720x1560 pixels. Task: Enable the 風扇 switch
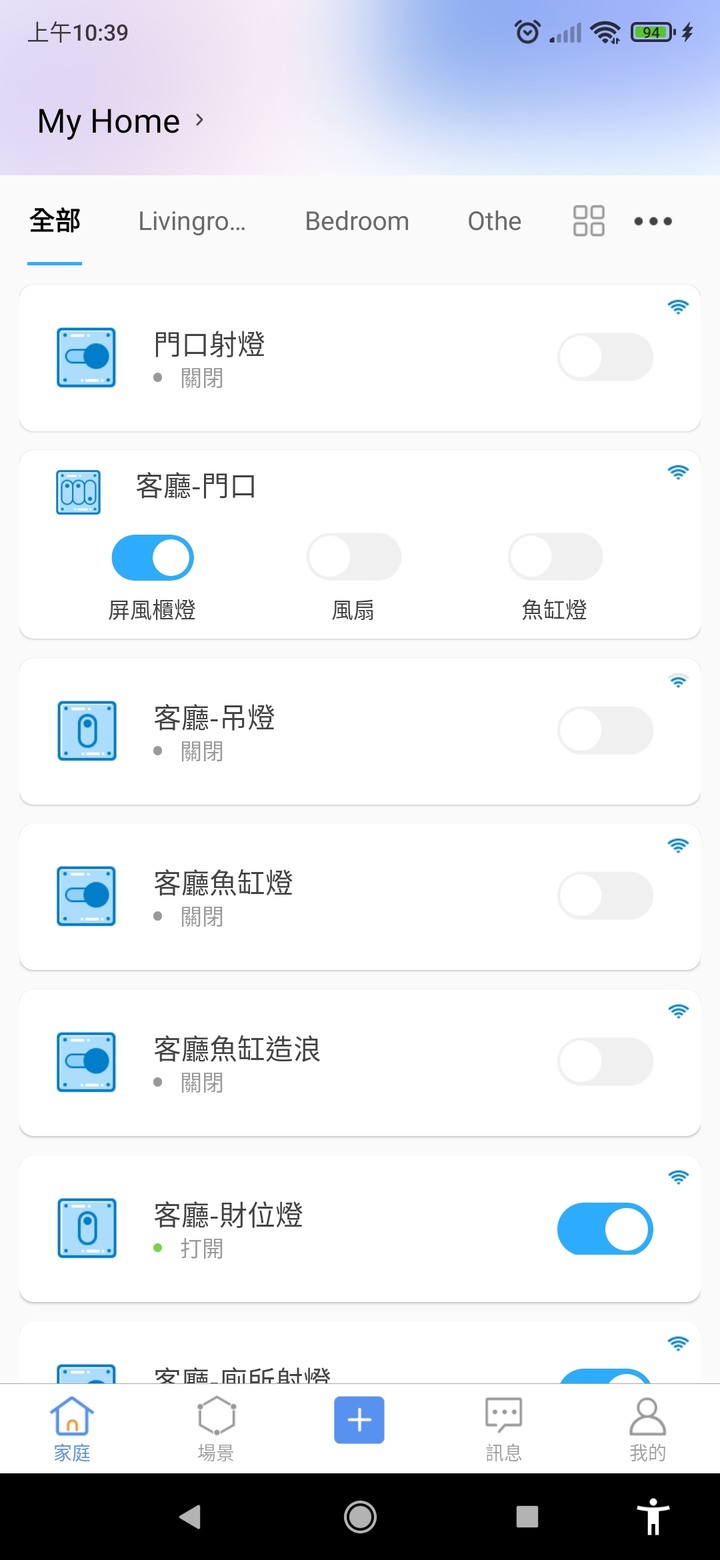(353, 557)
